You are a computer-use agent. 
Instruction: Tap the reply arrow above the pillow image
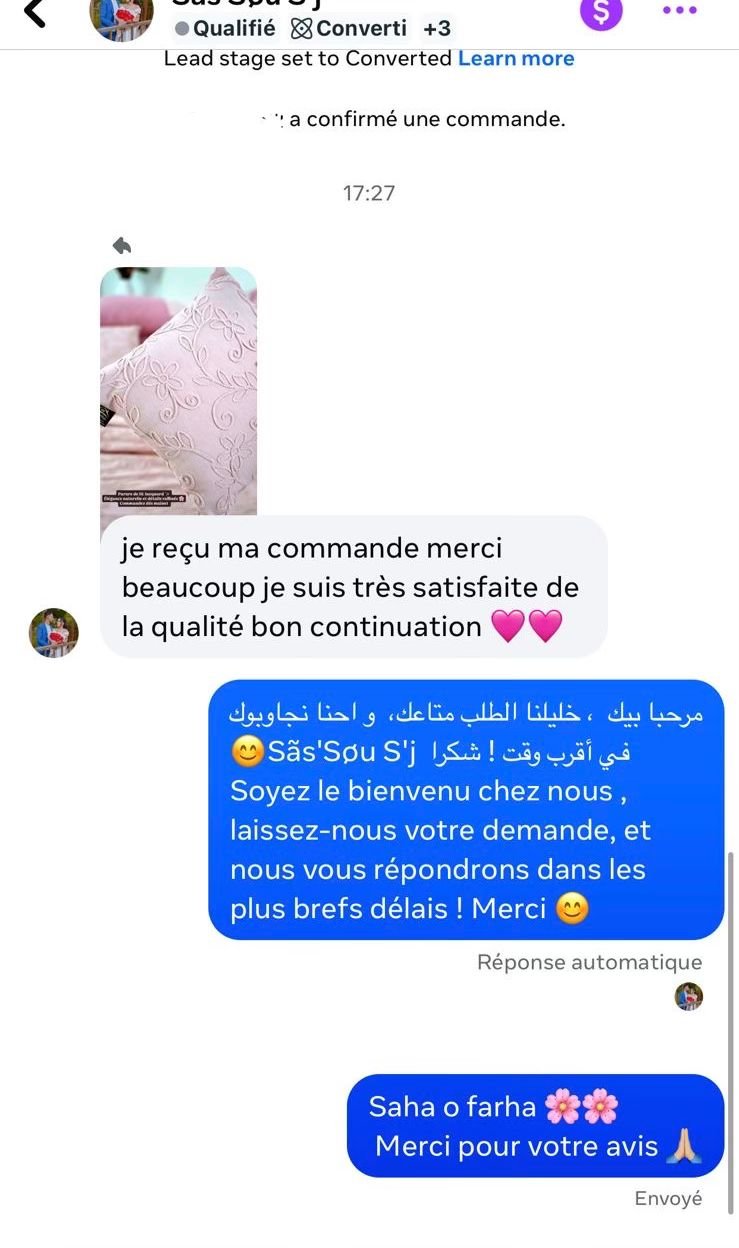pos(121,245)
